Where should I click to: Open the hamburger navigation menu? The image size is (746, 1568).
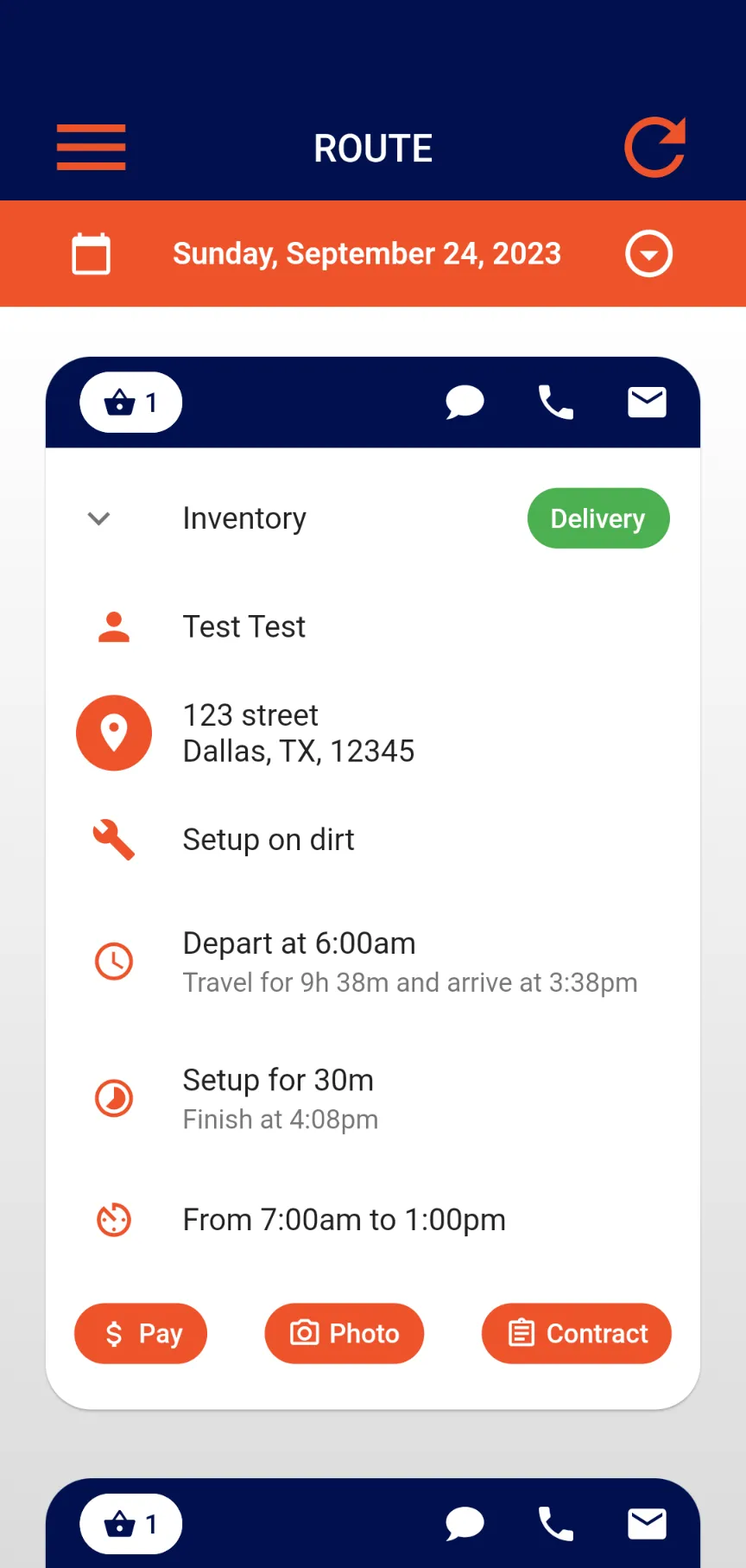92,147
